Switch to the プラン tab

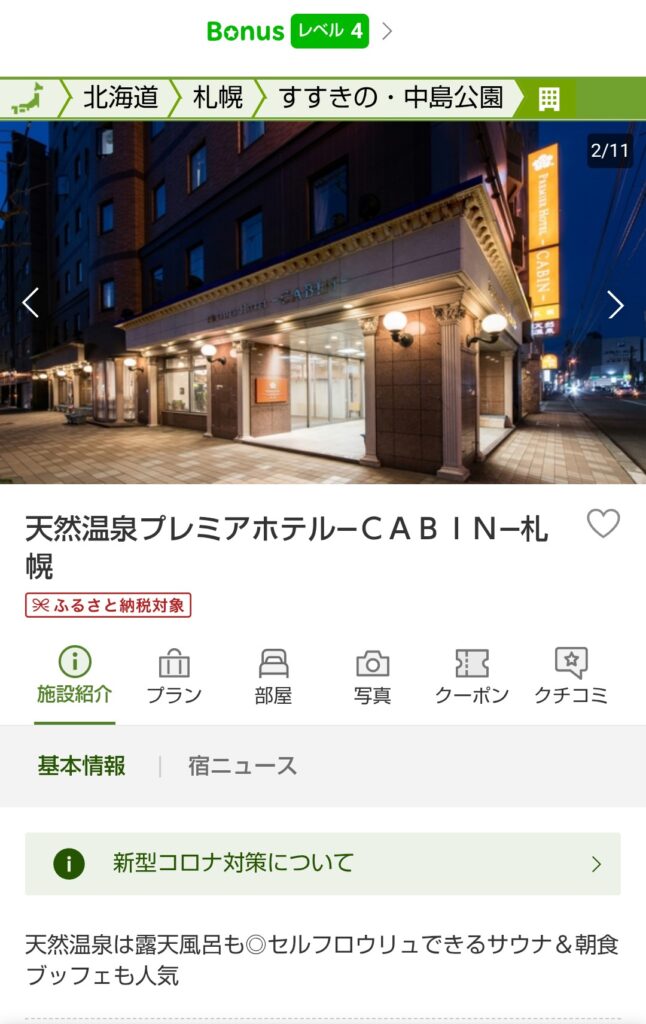(x=174, y=677)
